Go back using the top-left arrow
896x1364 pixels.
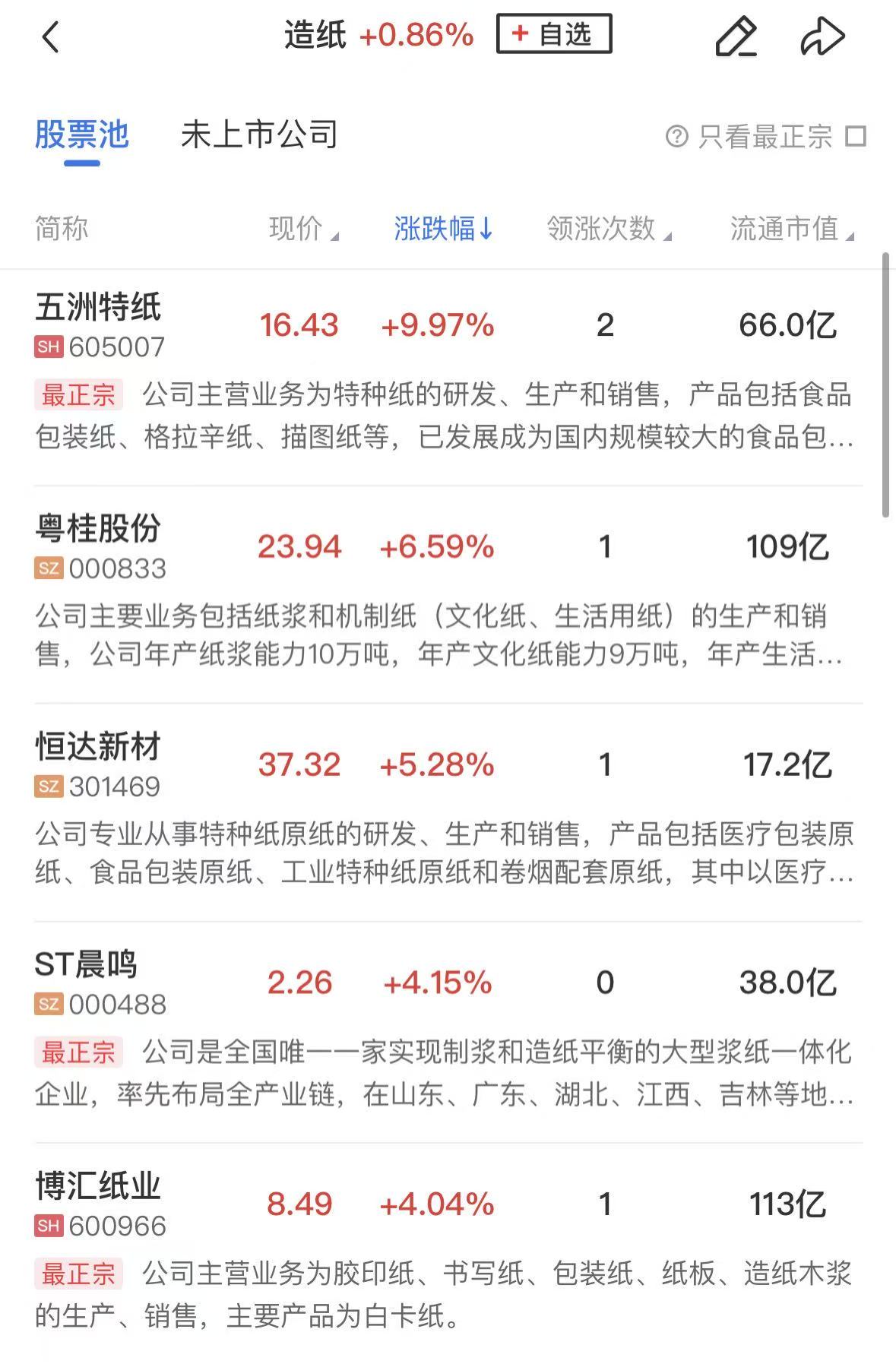pos(50,36)
